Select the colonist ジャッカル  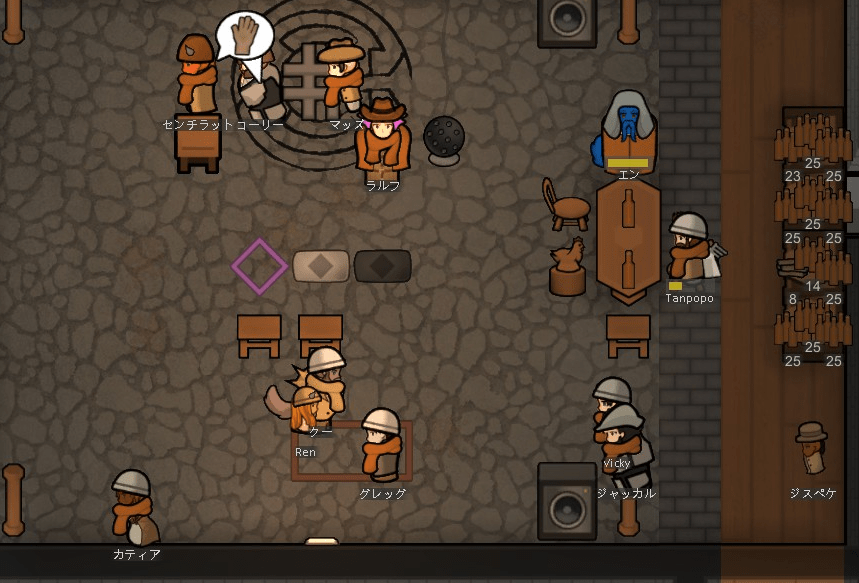point(624,445)
